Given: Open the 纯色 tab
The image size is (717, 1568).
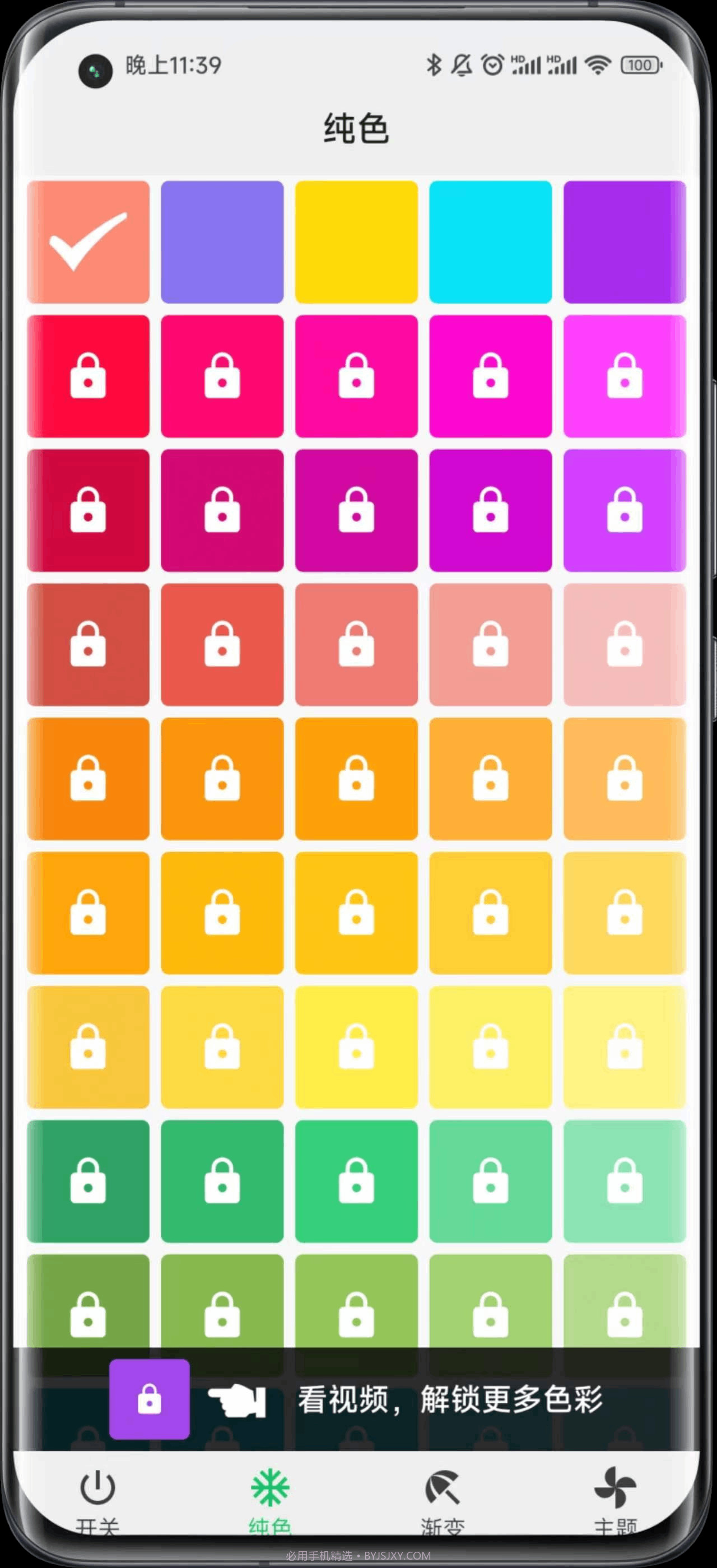Looking at the screenshot, I should click(x=270, y=1497).
